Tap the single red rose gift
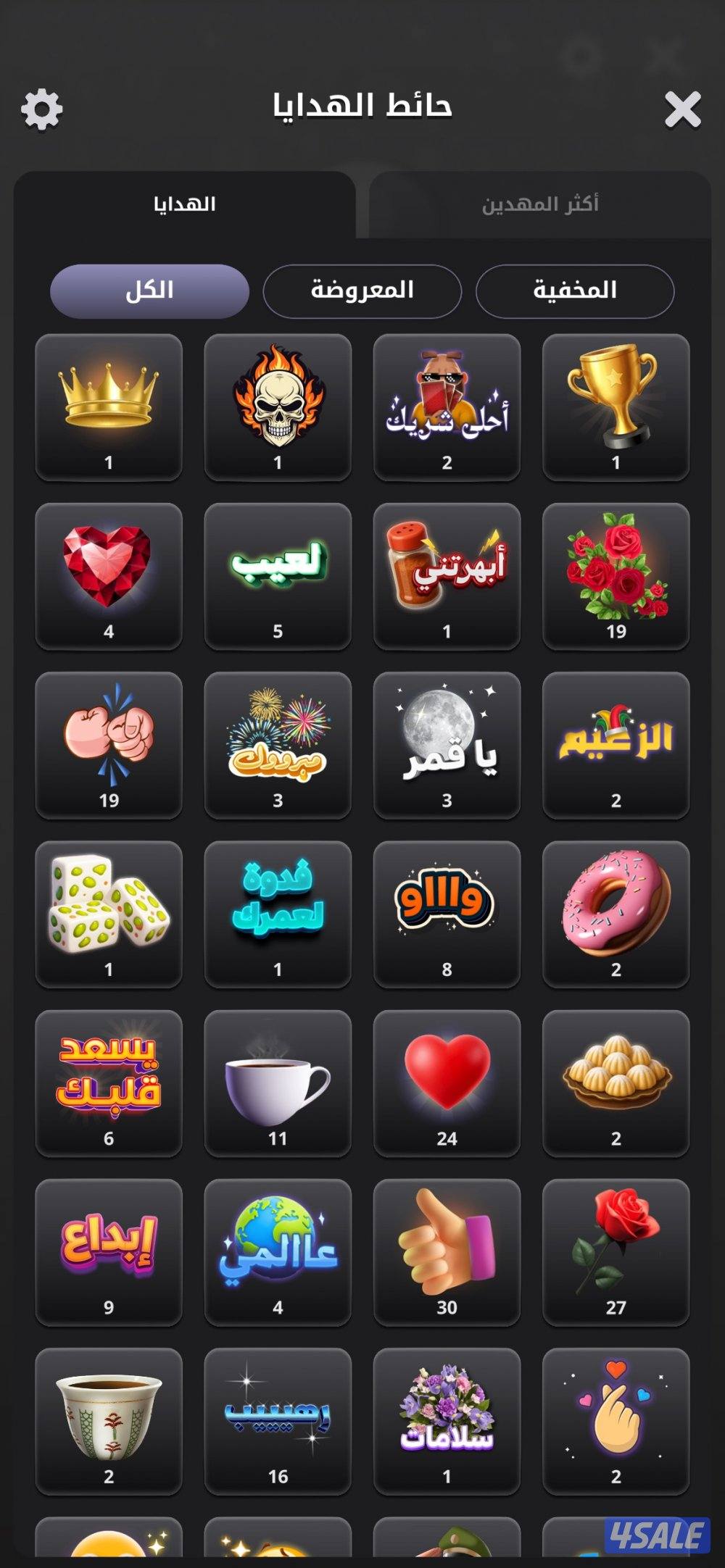This screenshot has height=1568, width=725. click(616, 1251)
